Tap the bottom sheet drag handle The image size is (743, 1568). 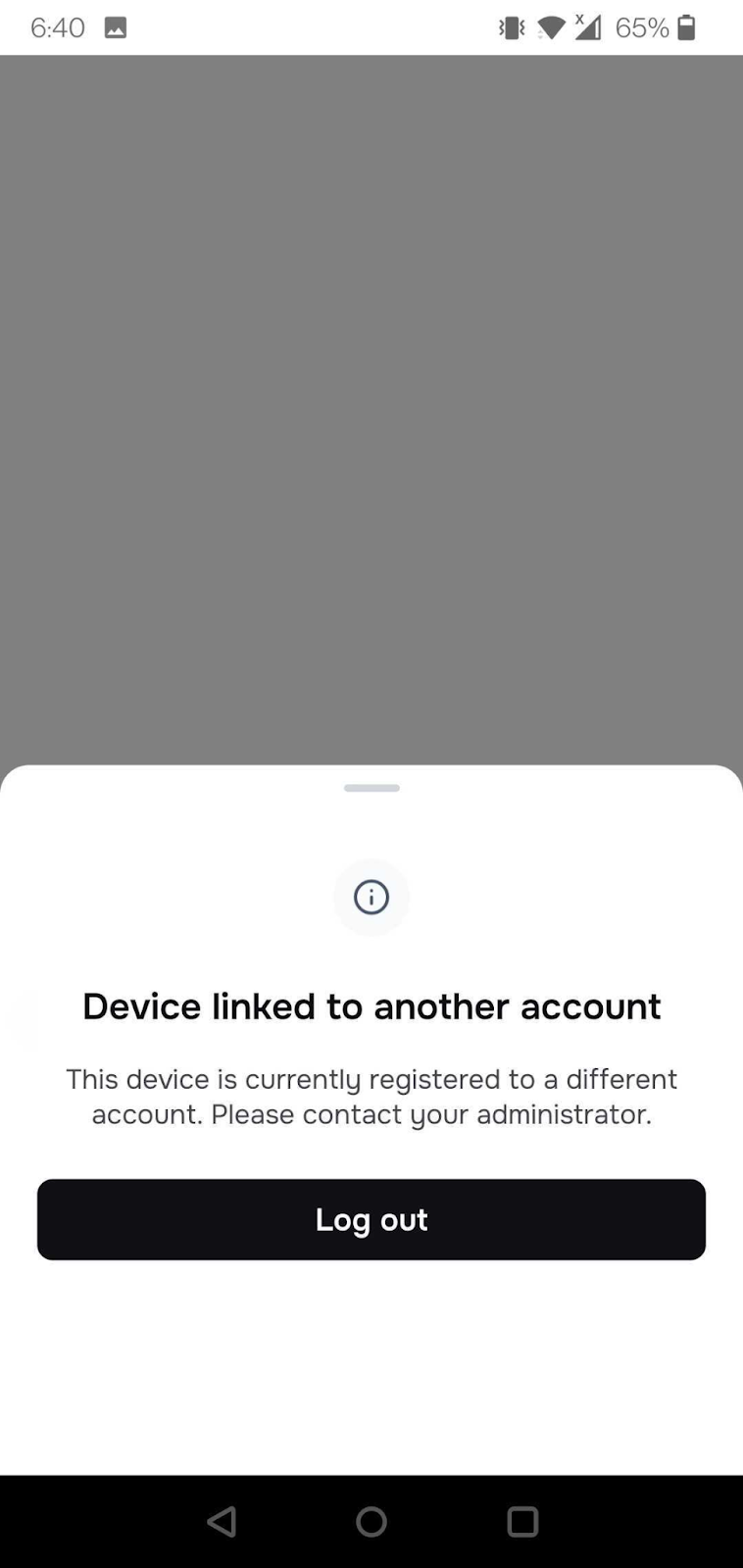click(x=371, y=788)
